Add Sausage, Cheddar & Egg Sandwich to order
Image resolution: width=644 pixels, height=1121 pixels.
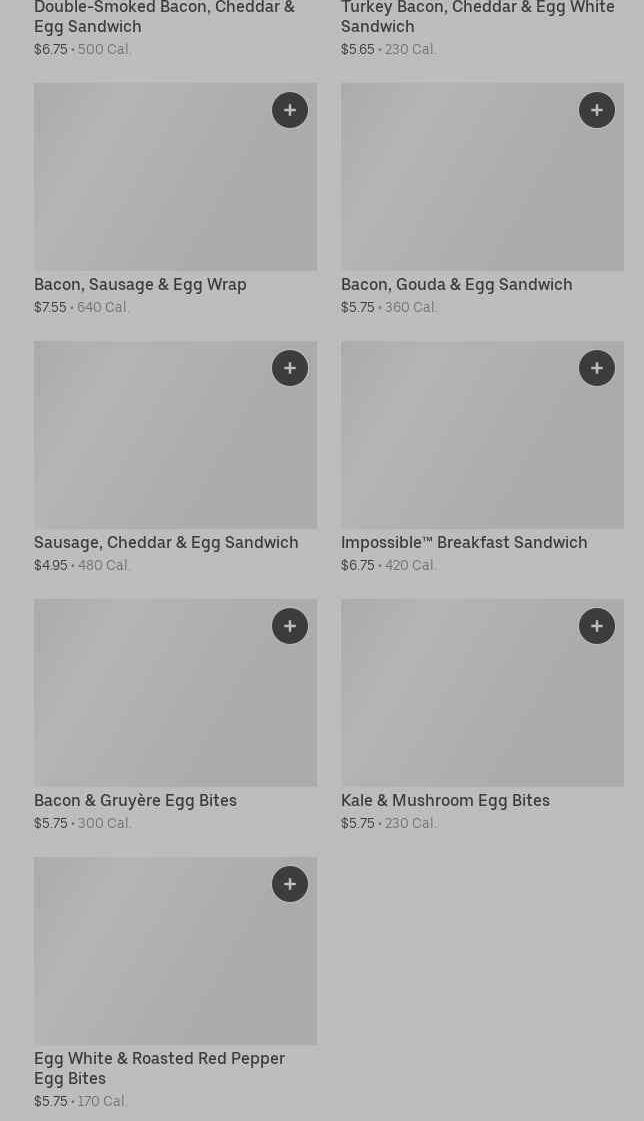290,368
